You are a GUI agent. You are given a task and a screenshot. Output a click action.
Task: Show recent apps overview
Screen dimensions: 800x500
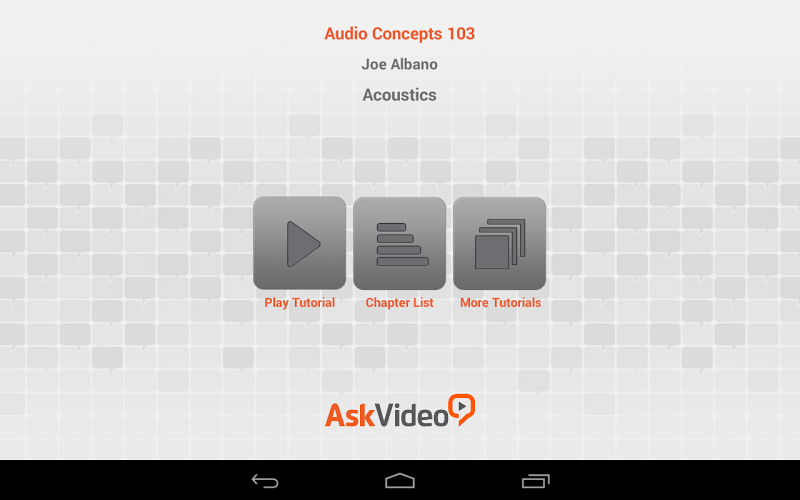click(536, 481)
